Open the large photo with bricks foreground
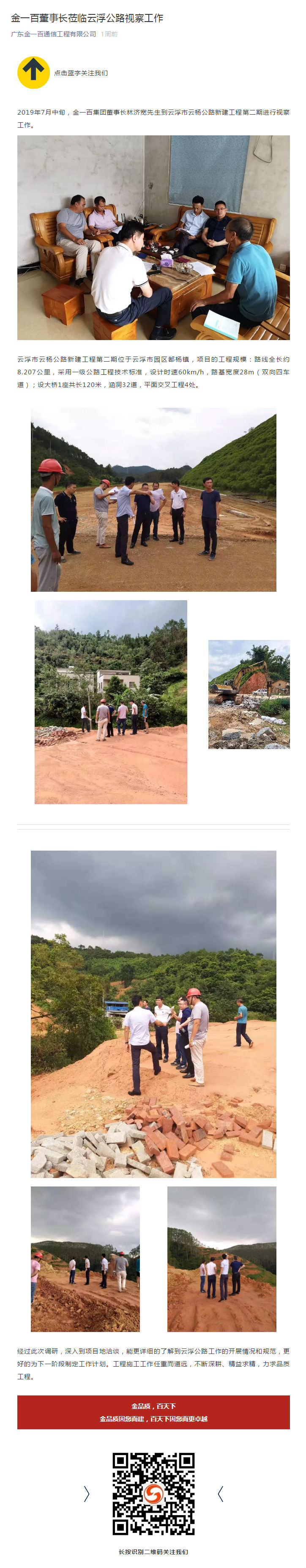This screenshot has width=306, height=1568. [x=153, y=1013]
